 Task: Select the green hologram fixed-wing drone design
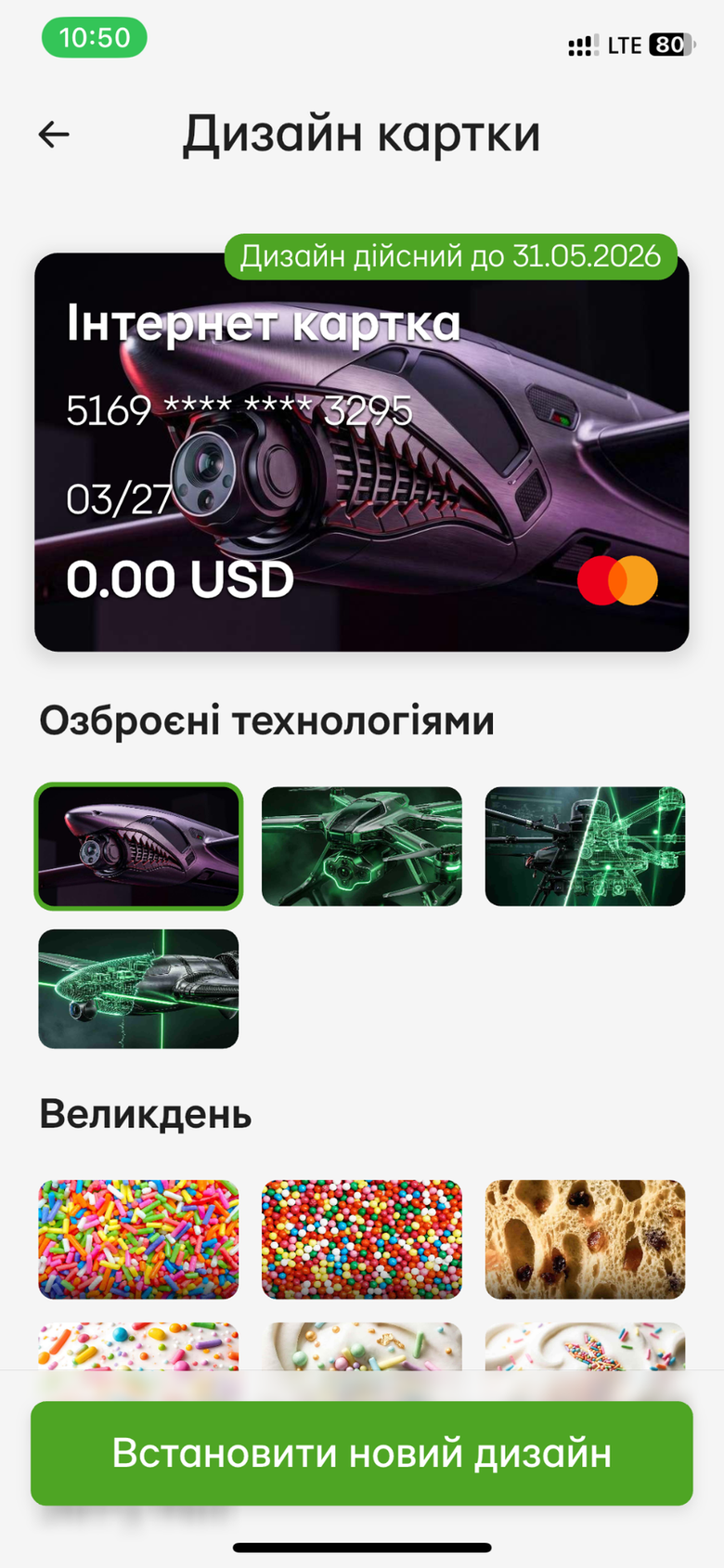point(137,989)
